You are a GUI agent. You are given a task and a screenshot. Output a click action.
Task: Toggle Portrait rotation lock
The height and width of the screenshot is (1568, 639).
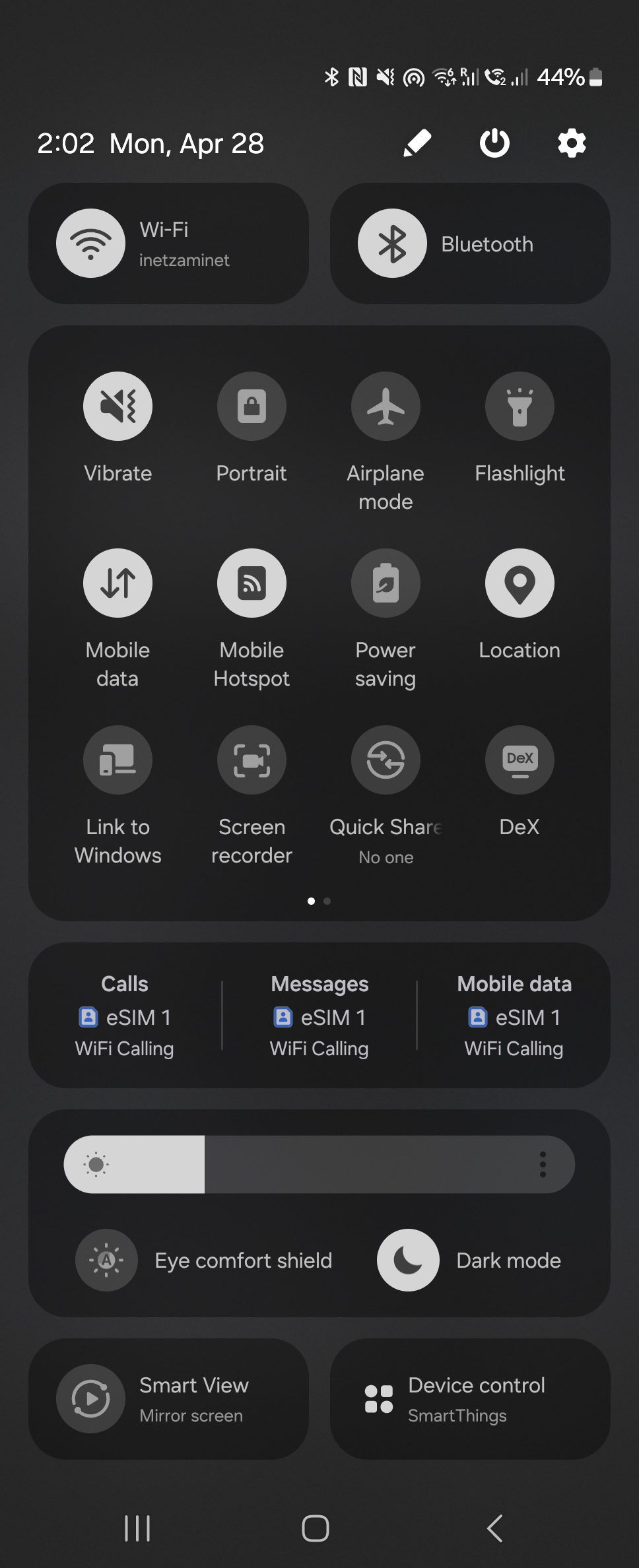(x=252, y=406)
